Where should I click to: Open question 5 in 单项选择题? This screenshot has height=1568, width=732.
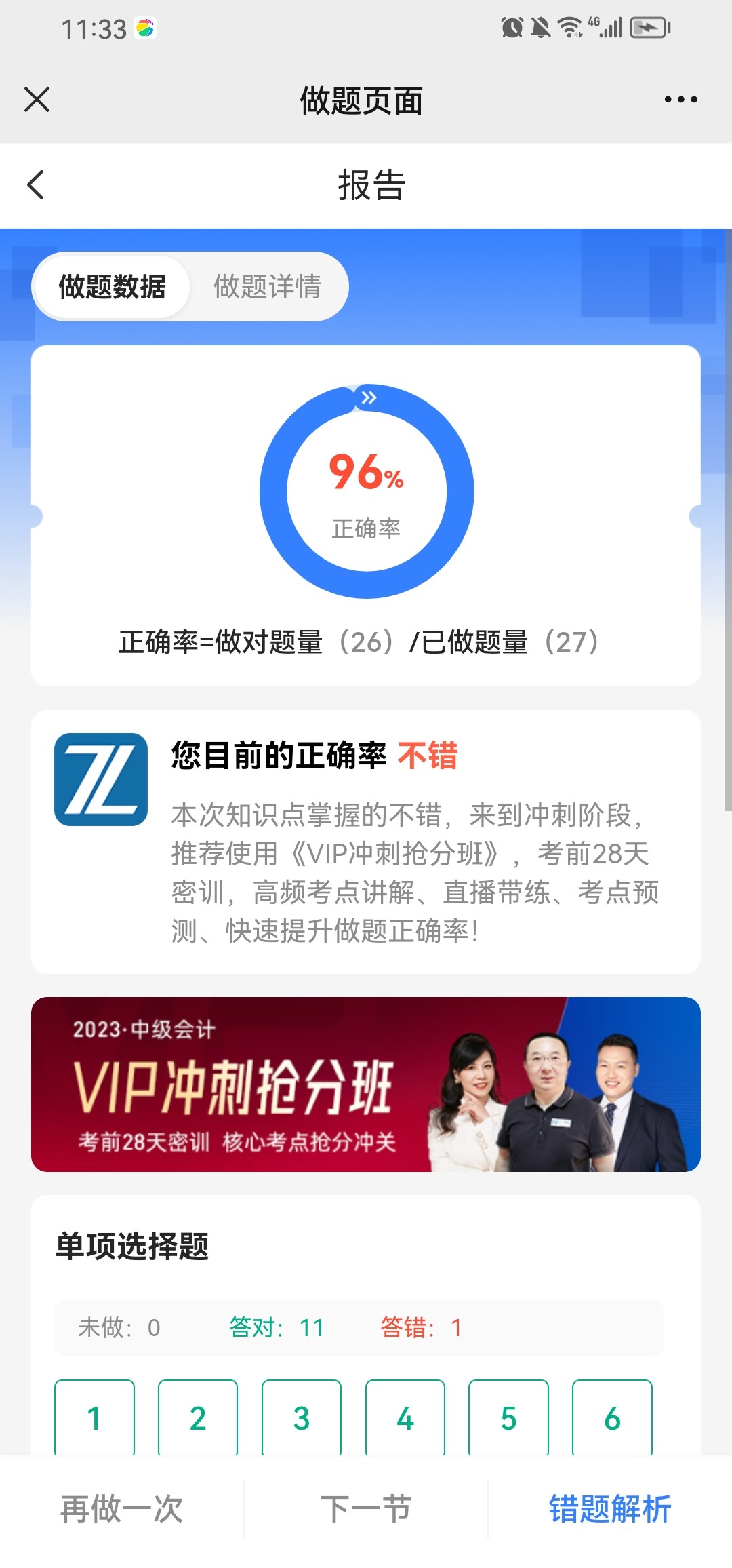(x=508, y=1417)
